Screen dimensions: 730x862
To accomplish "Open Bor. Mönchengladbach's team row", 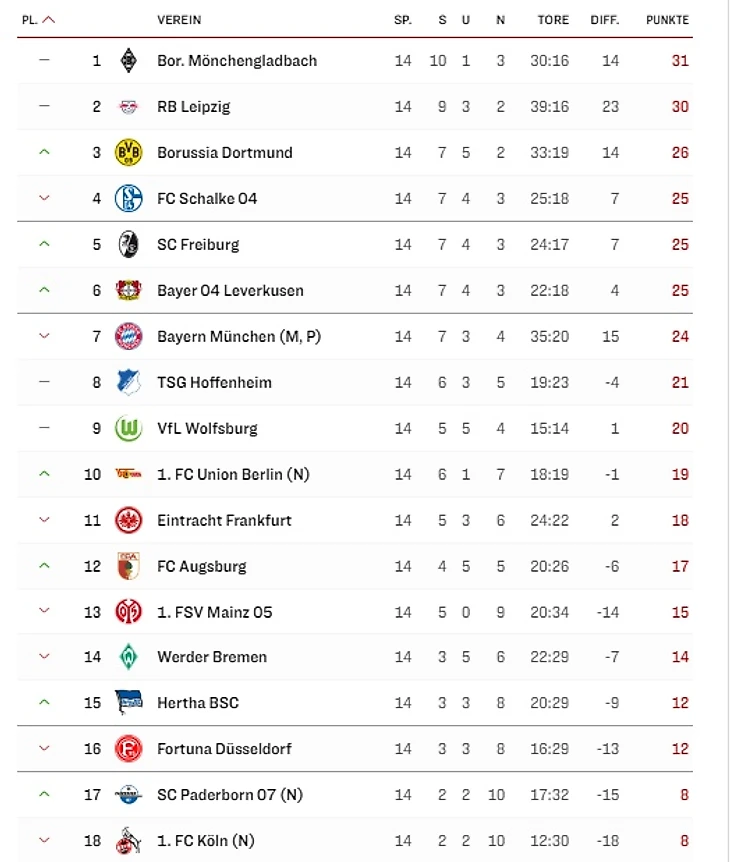I will click(x=236, y=61).
